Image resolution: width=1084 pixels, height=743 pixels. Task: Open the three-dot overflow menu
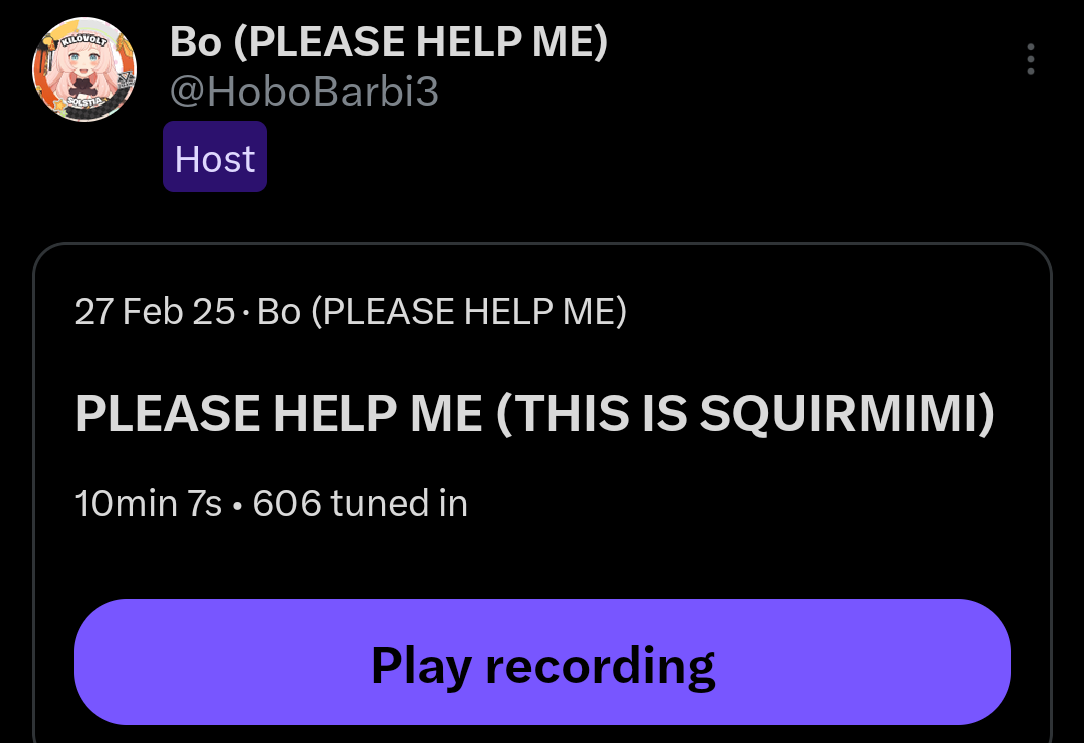[x=1030, y=60]
